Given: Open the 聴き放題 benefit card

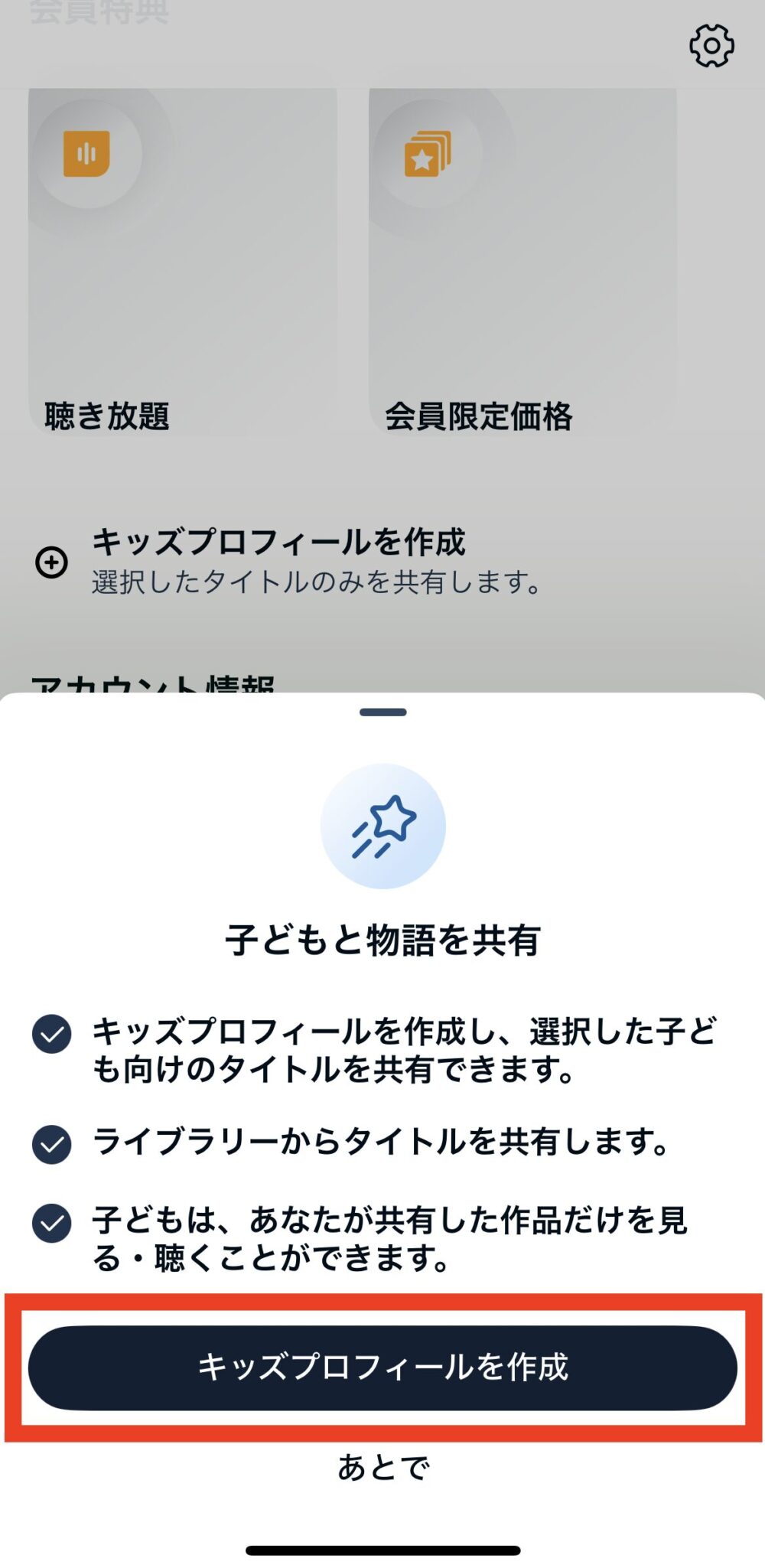Looking at the screenshot, I should pyautogui.click(x=183, y=262).
